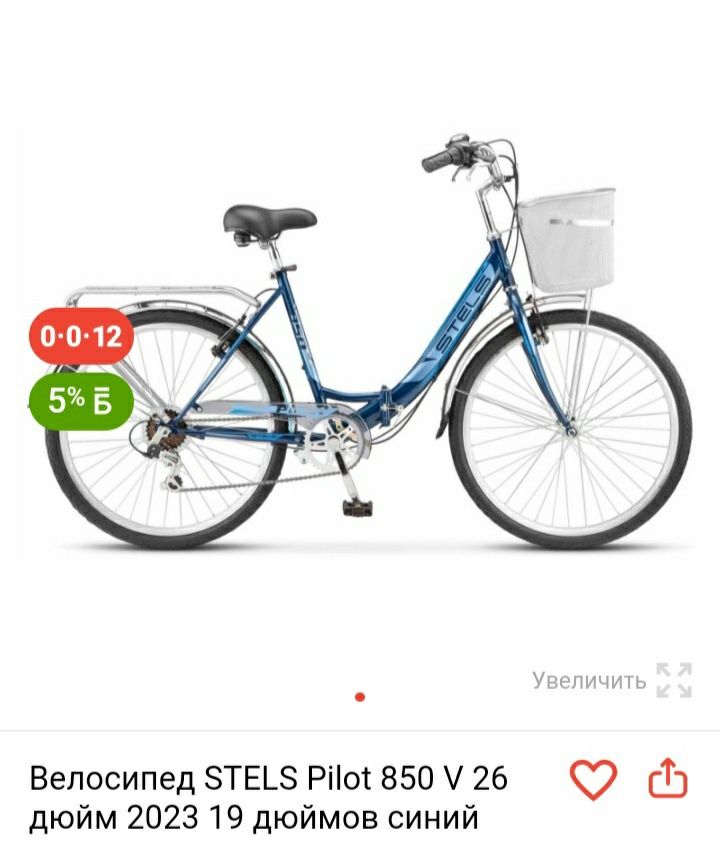The image size is (720, 859).
Task: Tap the 5% bonus badge
Action: coord(79,400)
